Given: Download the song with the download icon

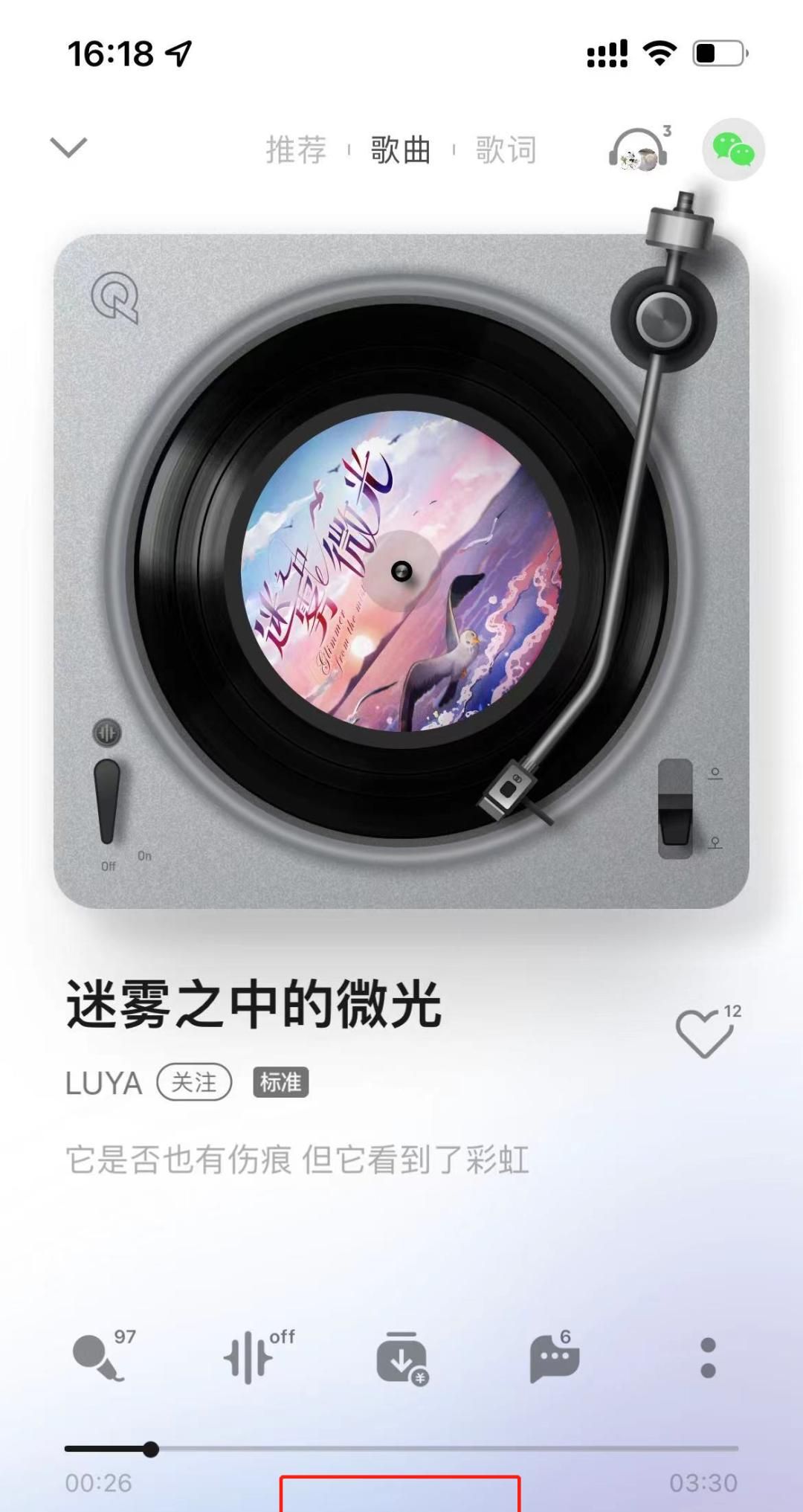Looking at the screenshot, I should click(x=401, y=1357).
